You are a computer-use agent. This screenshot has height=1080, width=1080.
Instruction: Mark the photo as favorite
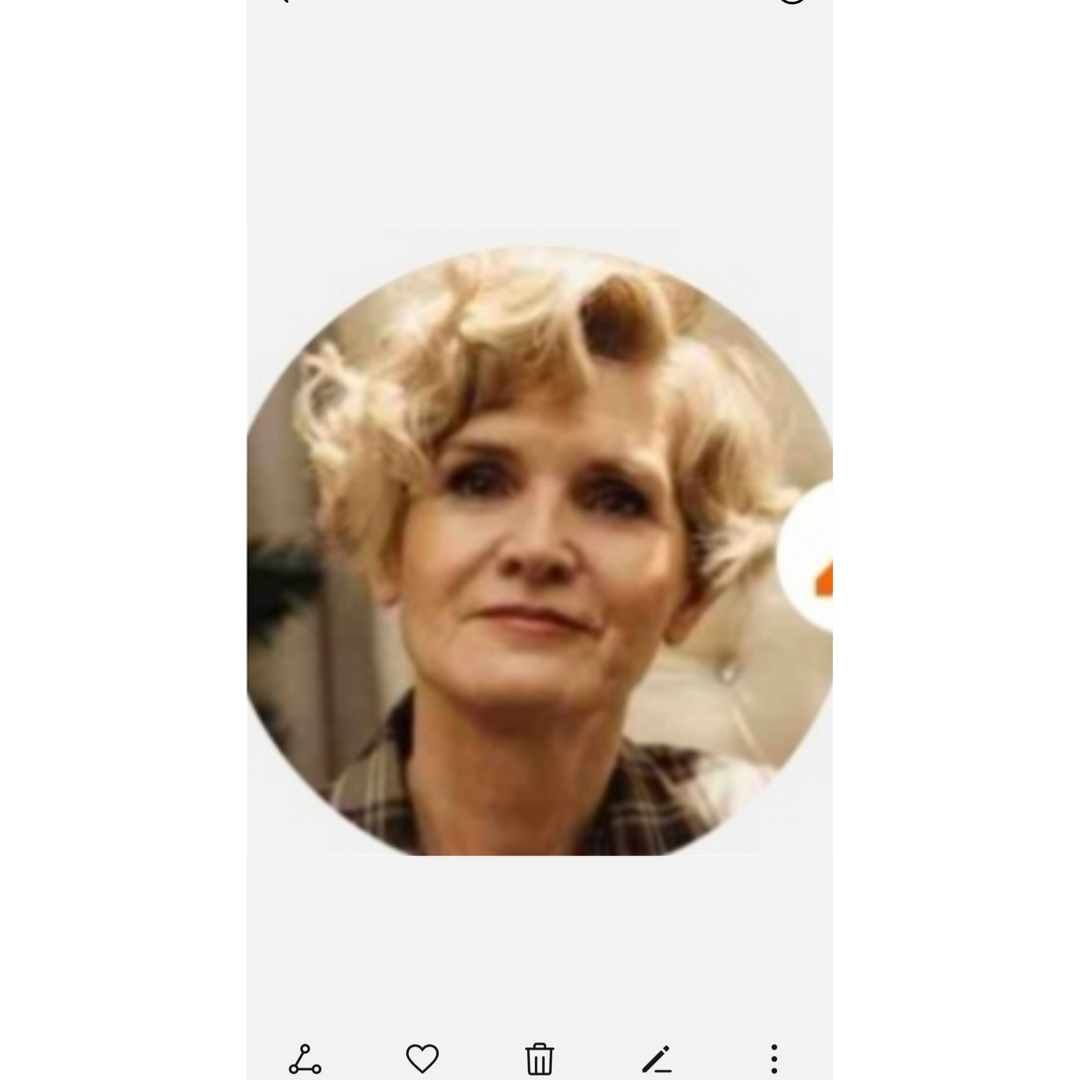422,1058
